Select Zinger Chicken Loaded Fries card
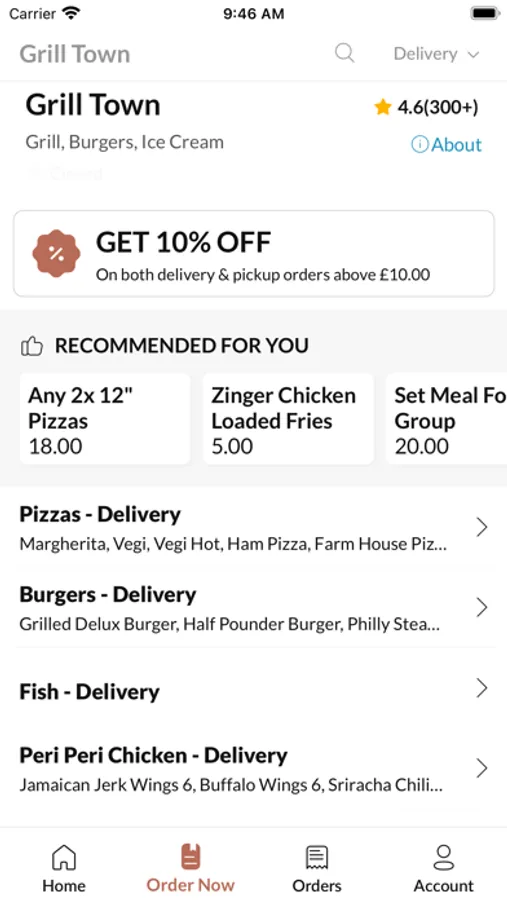 288,419
